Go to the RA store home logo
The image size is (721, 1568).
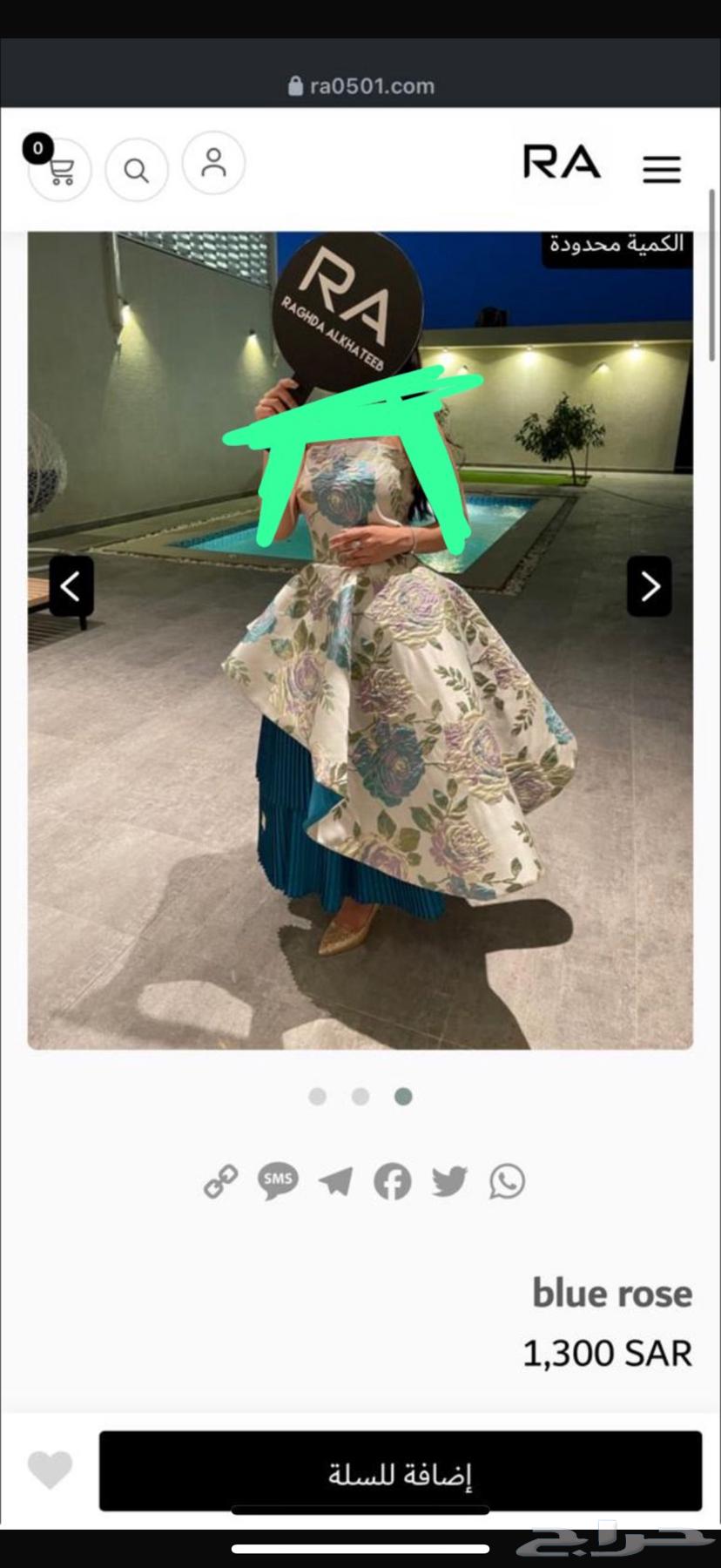click(x=562, y=163)
